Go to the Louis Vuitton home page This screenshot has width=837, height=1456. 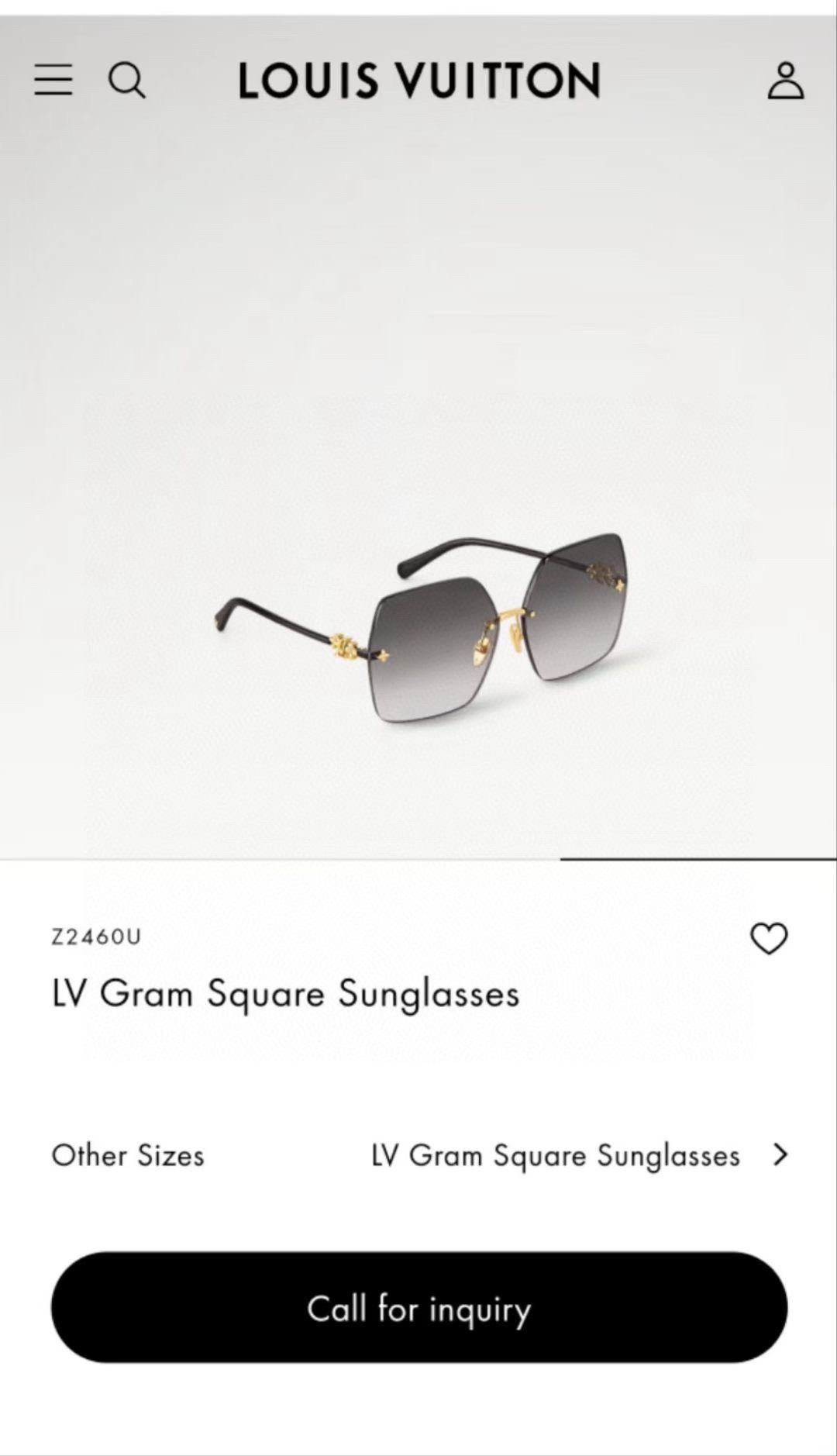pyautogui.click(x=419, y=81)
